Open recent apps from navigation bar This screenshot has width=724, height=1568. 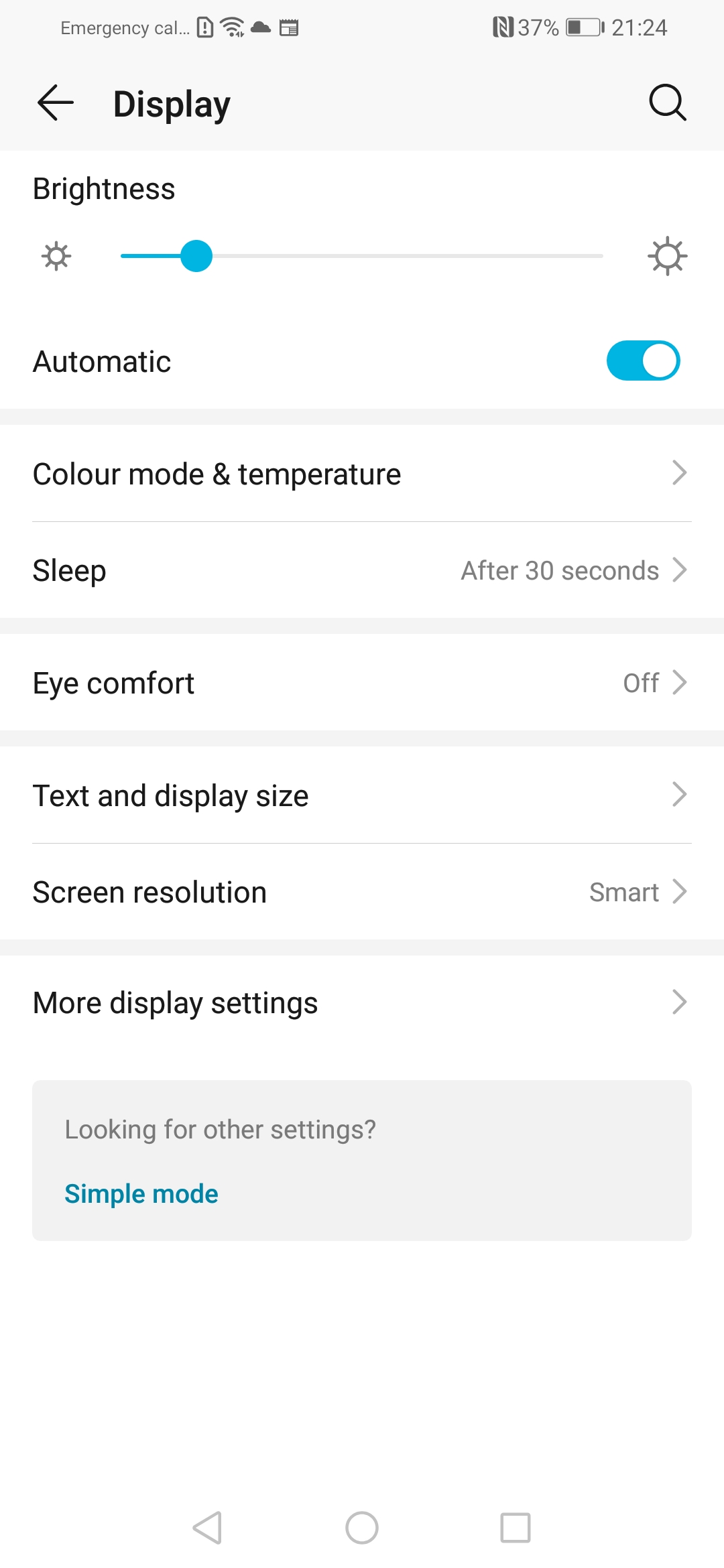click(516, 1528)
